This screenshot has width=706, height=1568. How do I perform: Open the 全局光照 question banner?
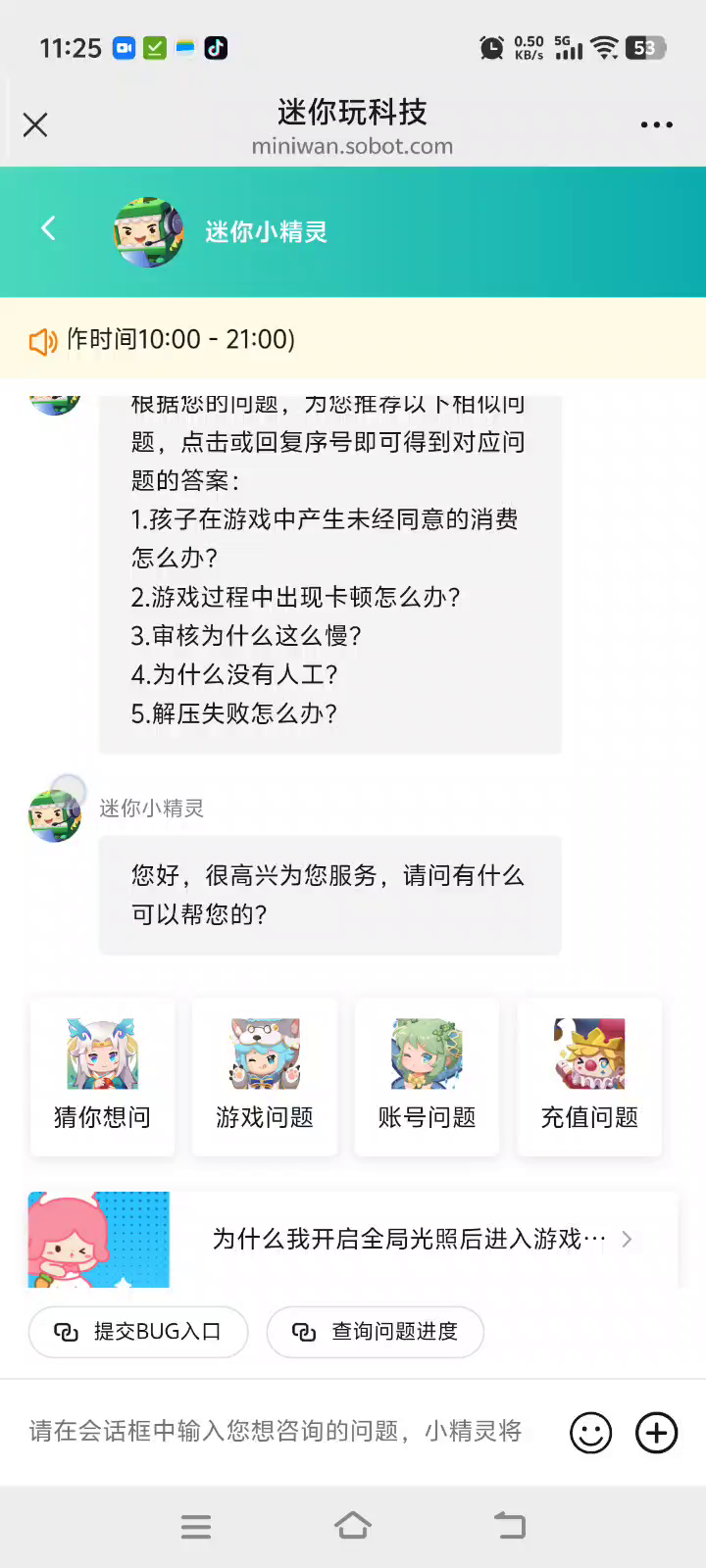353,1240
